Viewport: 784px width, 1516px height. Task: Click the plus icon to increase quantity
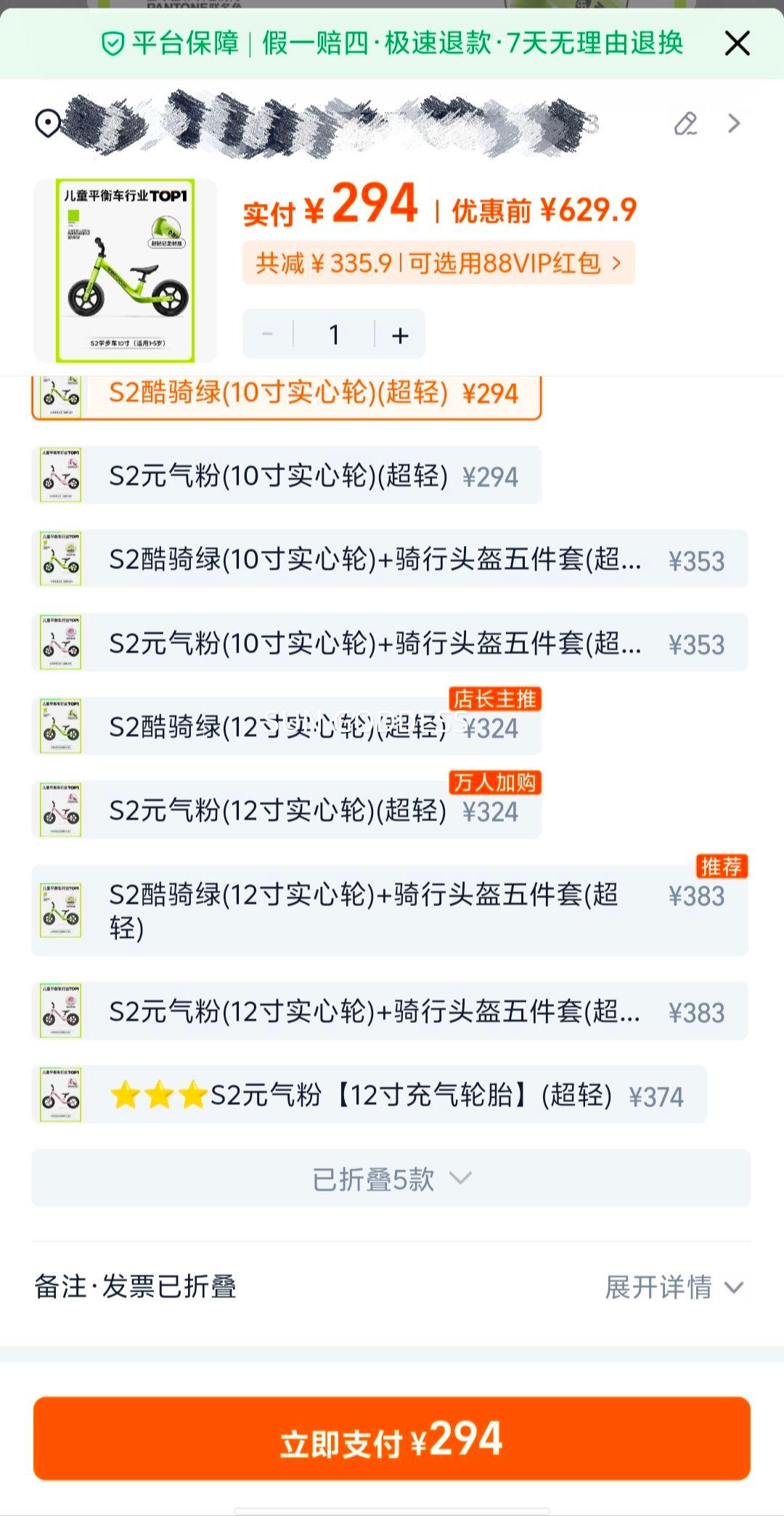pyautogui.click(x=400, y=333)
